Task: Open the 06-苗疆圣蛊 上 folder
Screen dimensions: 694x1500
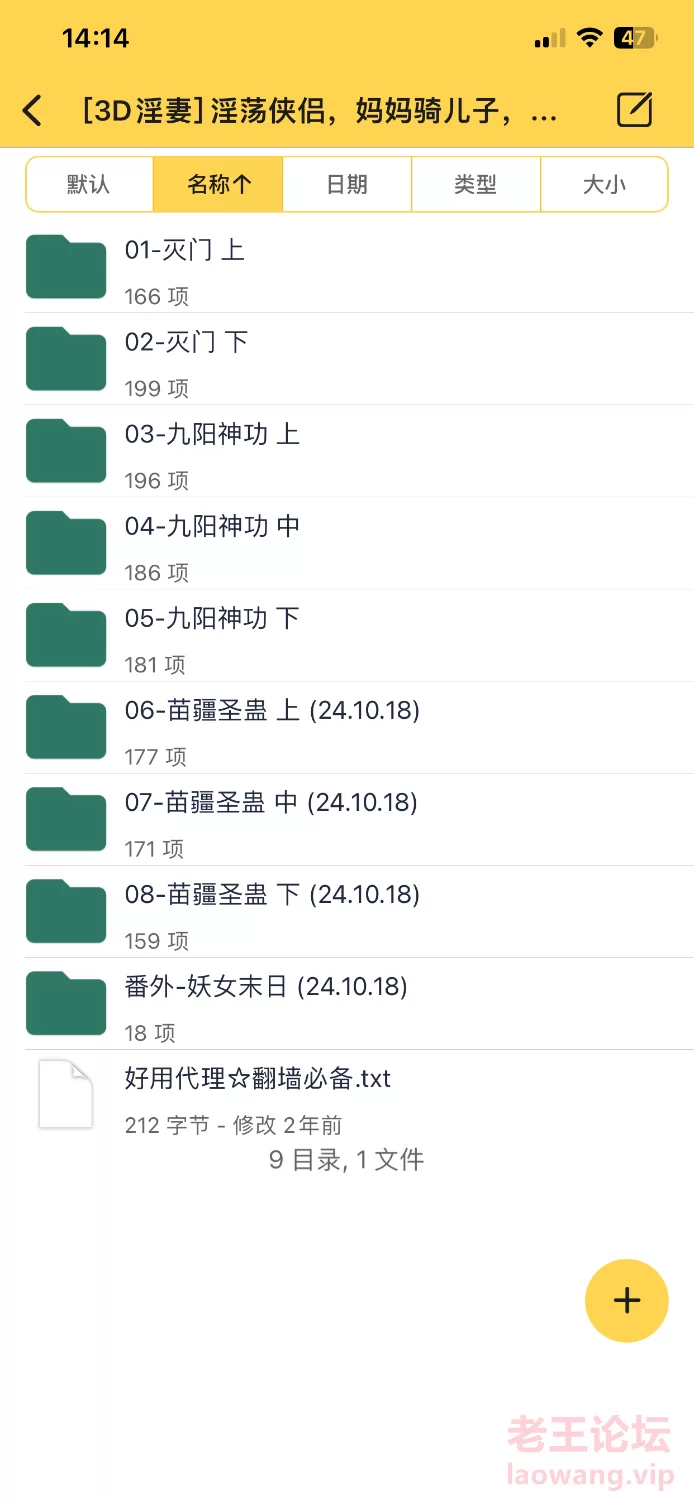Action: pos(347,727)
